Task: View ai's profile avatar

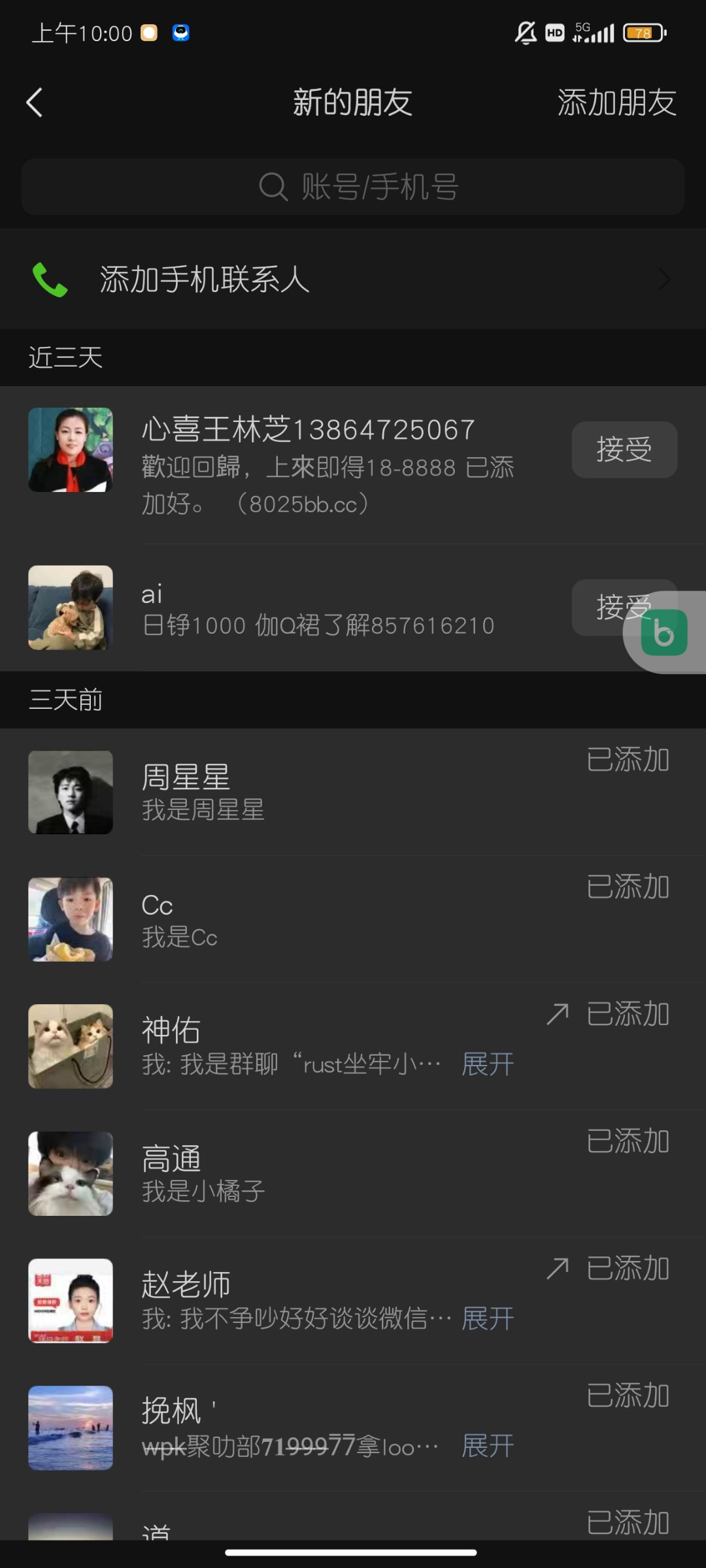Action: [x=71, y=608]
